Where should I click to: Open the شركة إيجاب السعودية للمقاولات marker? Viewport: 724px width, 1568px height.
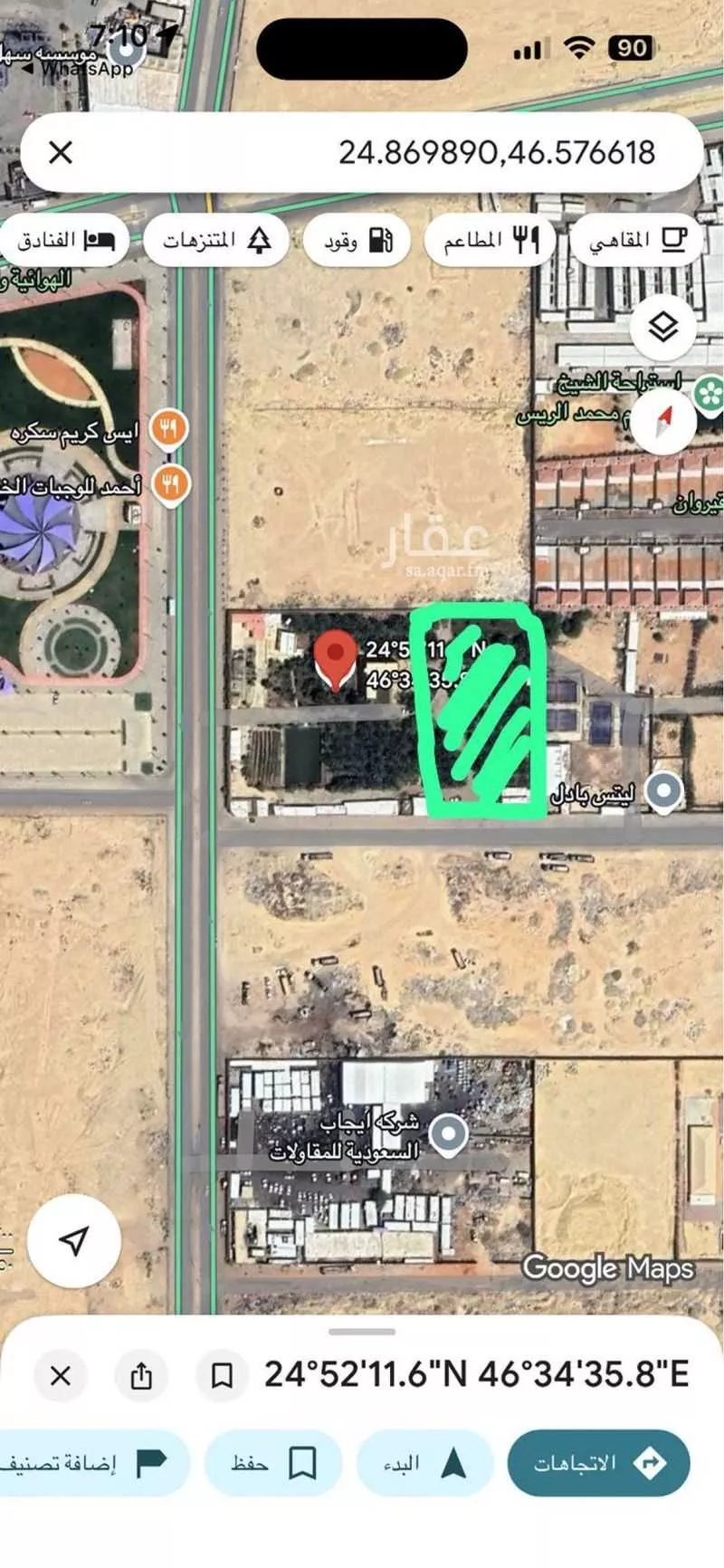448,1133
